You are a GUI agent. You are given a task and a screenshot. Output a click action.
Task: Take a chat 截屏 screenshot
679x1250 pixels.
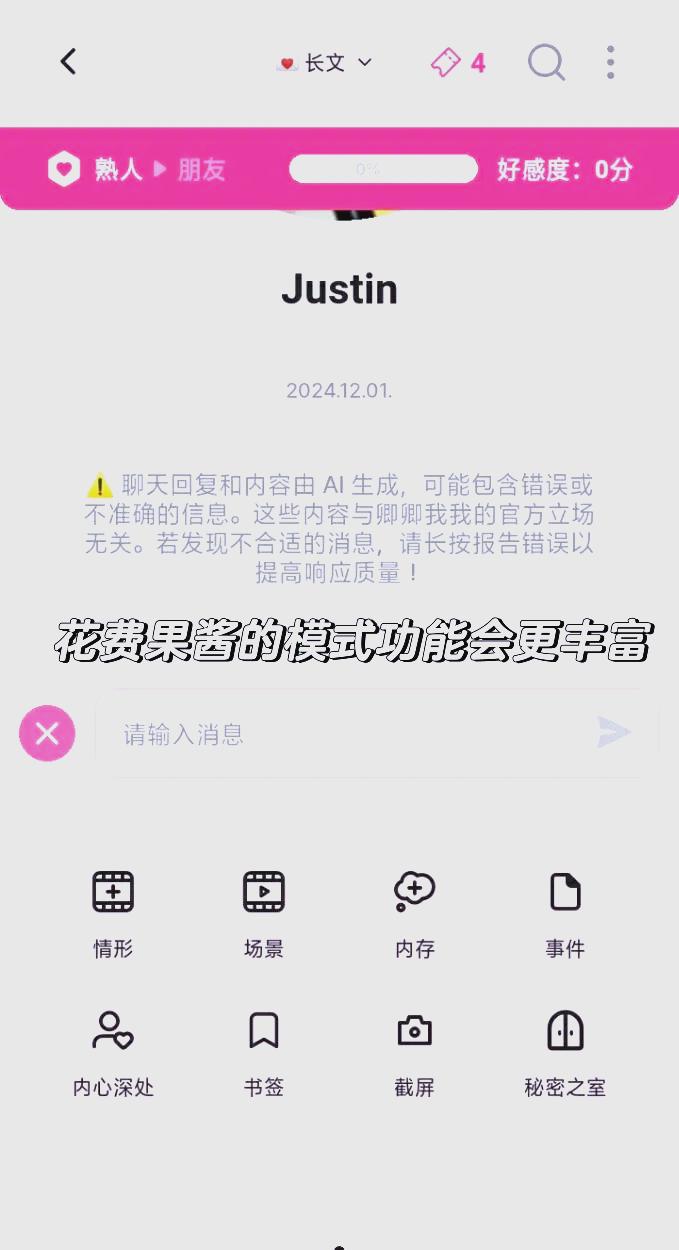click(414, 1050)
